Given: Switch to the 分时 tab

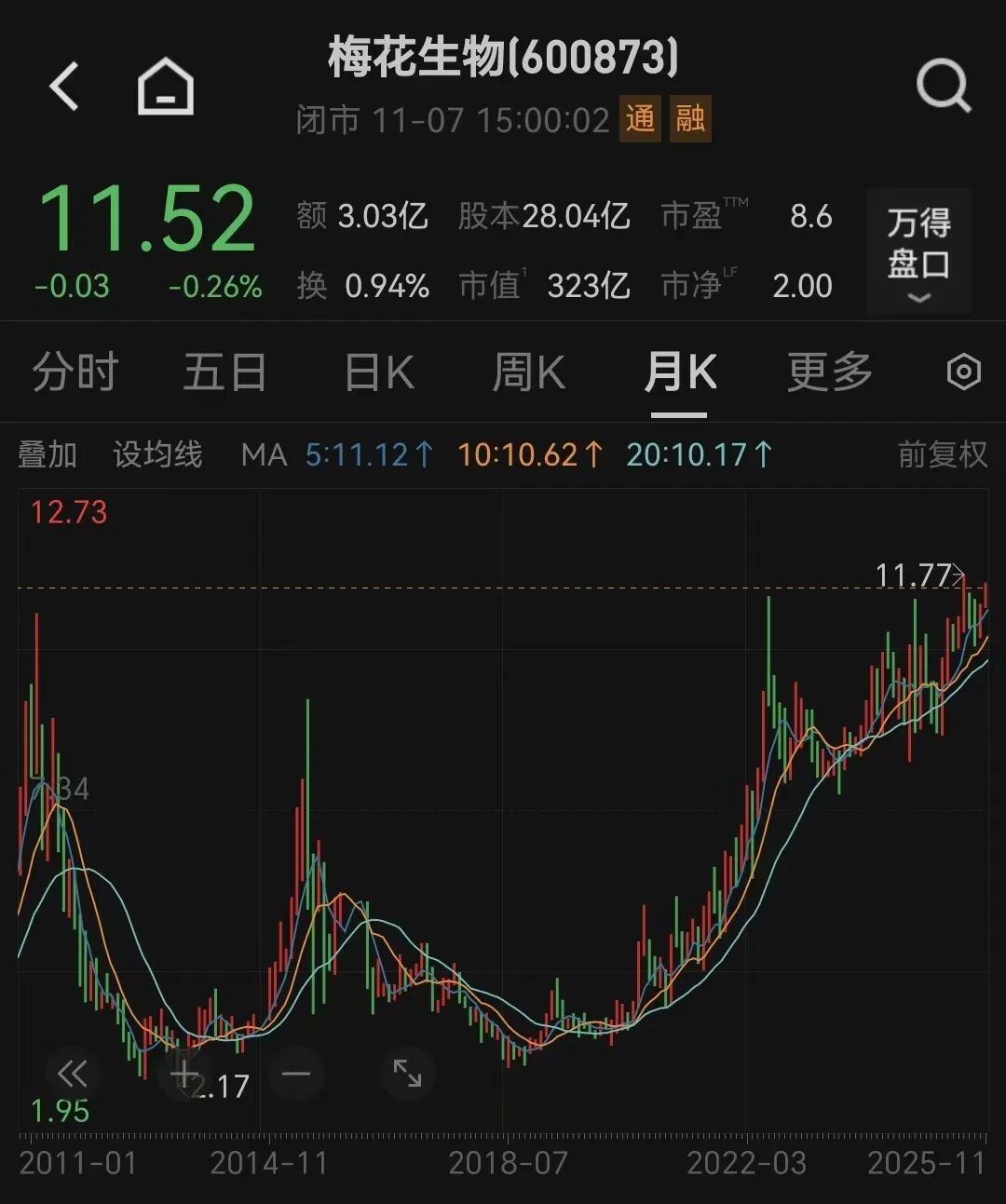Looking at the screenshot, I should point(75,372).
